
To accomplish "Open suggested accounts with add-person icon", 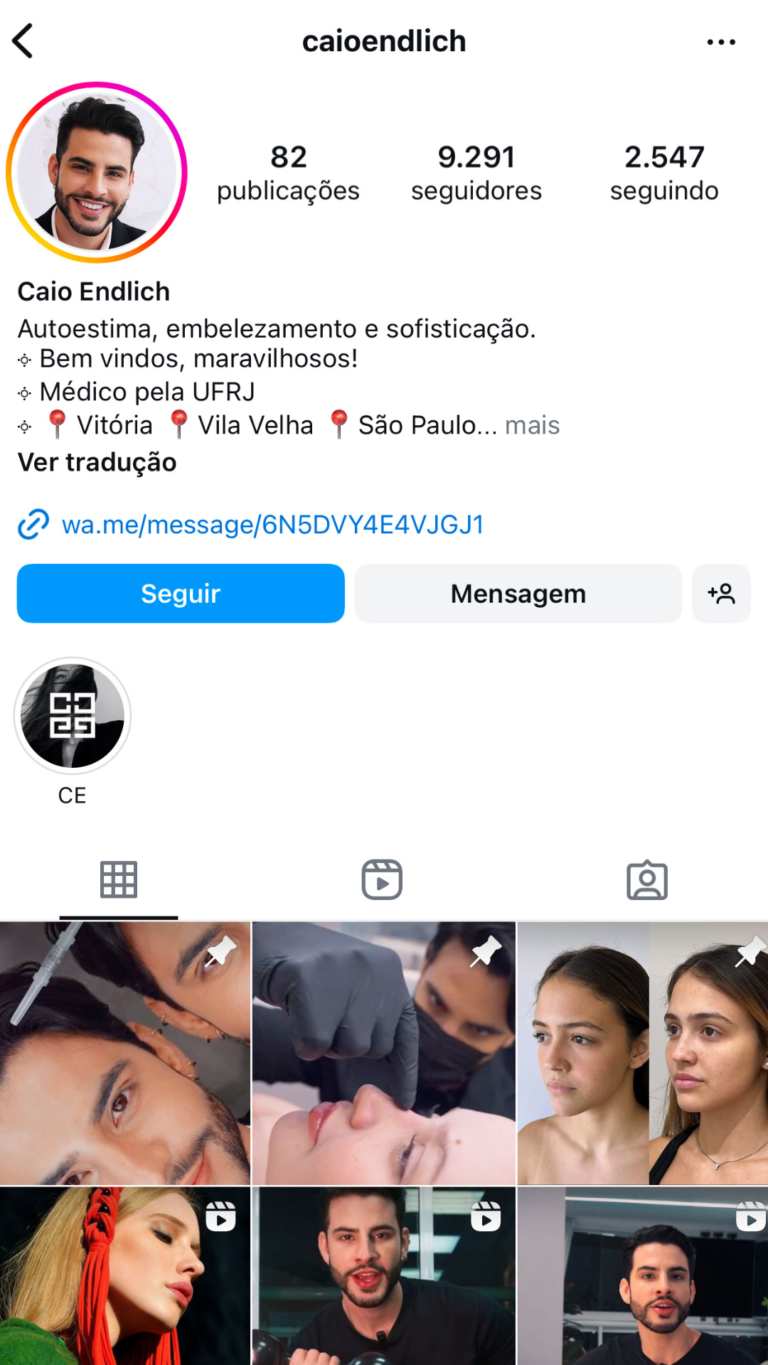I will pos(721,593).
